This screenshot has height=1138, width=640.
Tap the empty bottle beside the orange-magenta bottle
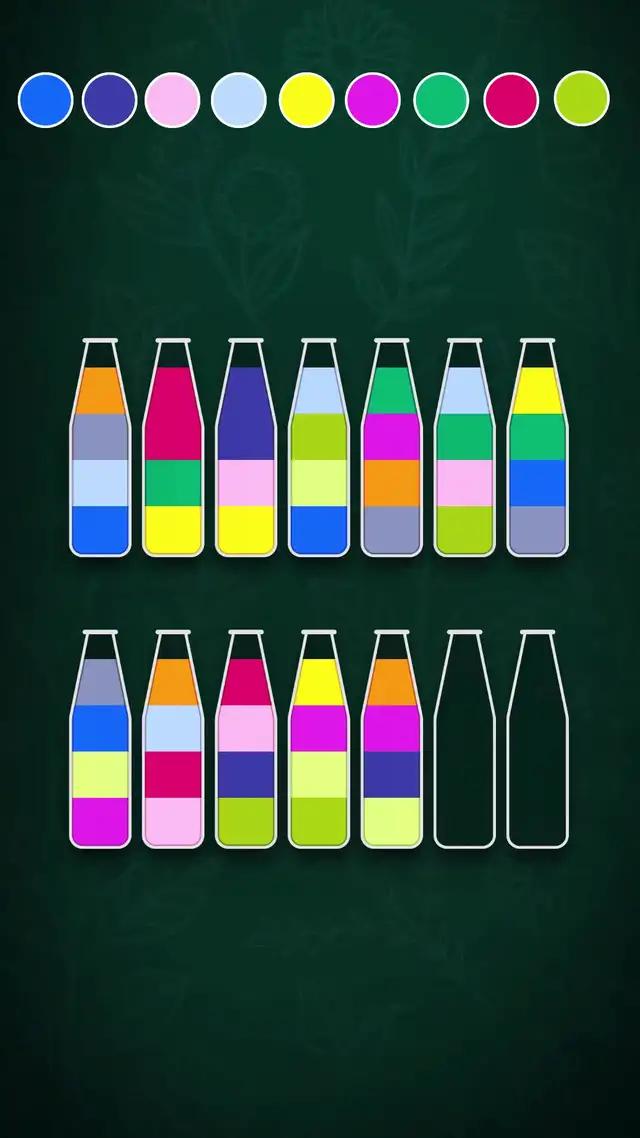465,742
